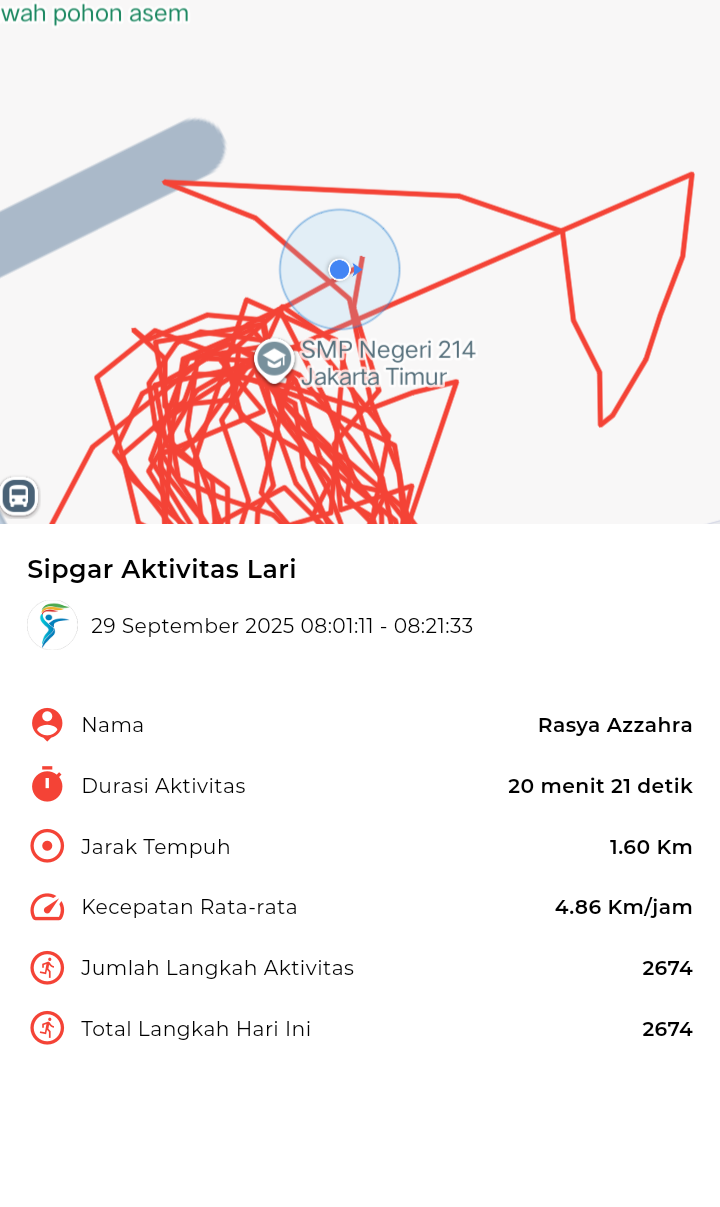Viewport: 720px width, 1207px height.
Task: Open the bus stop marker on map
Action: tap(19, 495)
